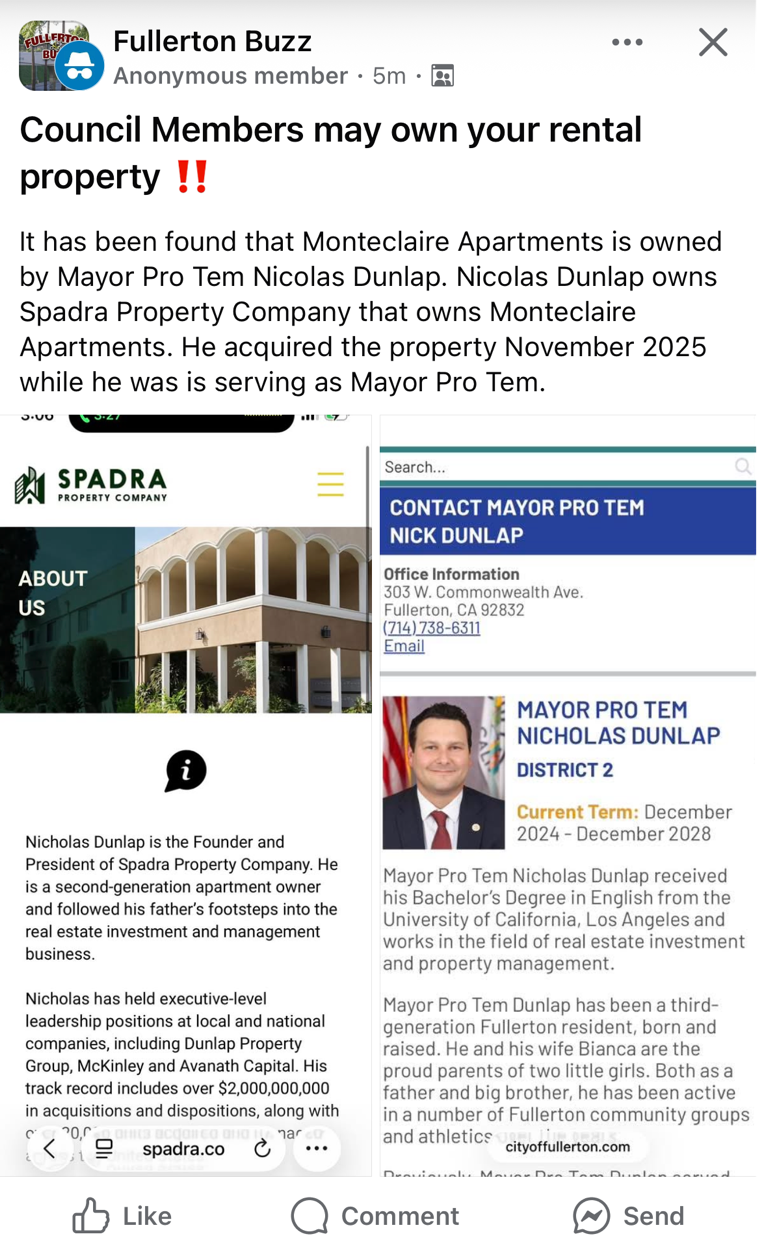Close the post view
757x1251 pixels.
(713, 42)
